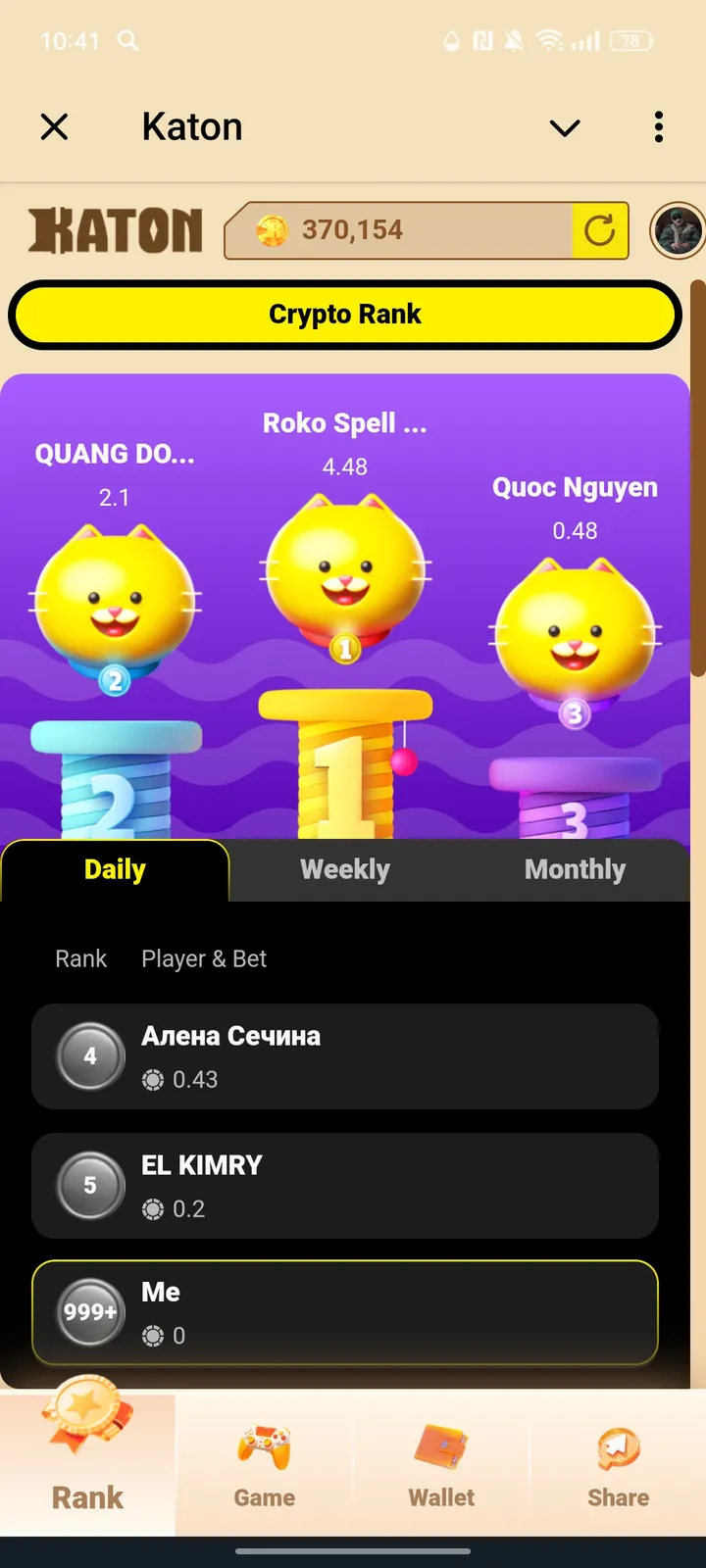
Task: Collapse the mini-app with the down arrow
Action: [564, 127]
